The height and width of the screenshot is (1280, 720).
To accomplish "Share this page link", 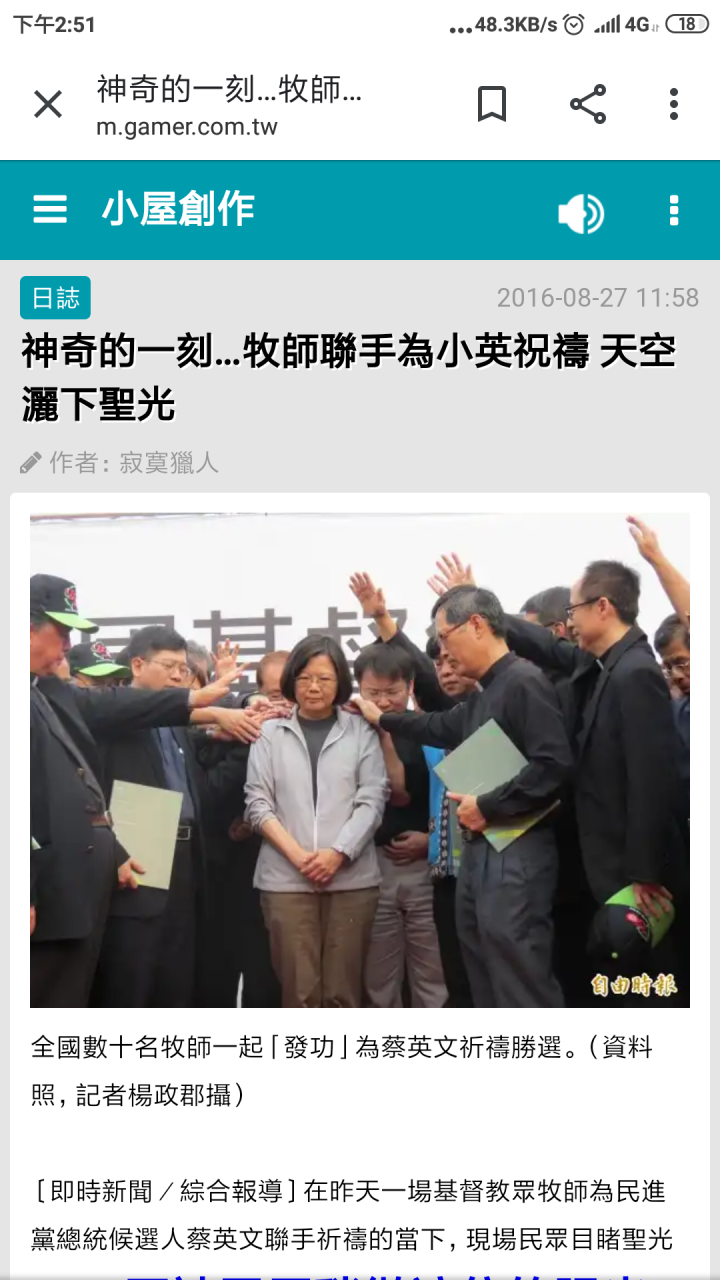I will (588, 104).
